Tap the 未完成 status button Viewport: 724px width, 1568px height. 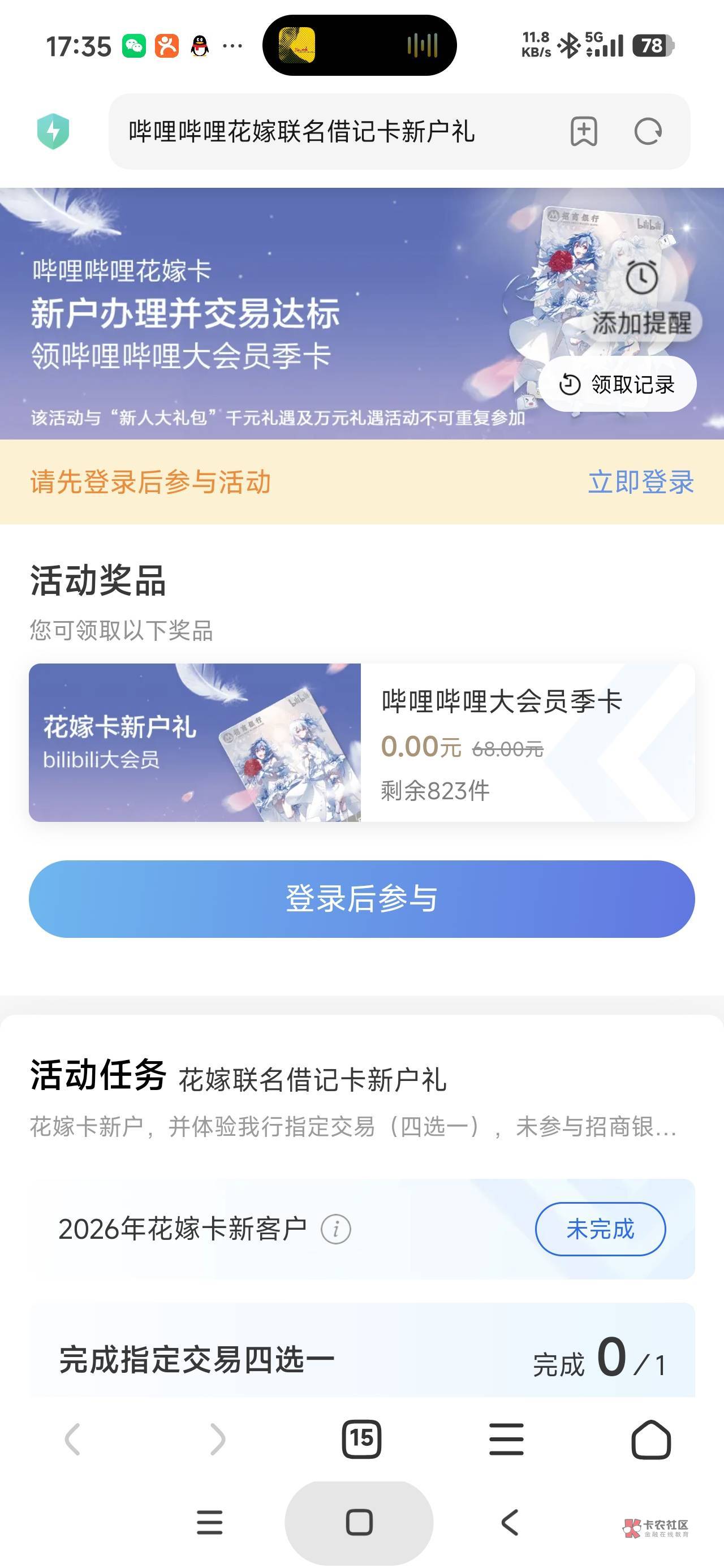coord(600,1229)
